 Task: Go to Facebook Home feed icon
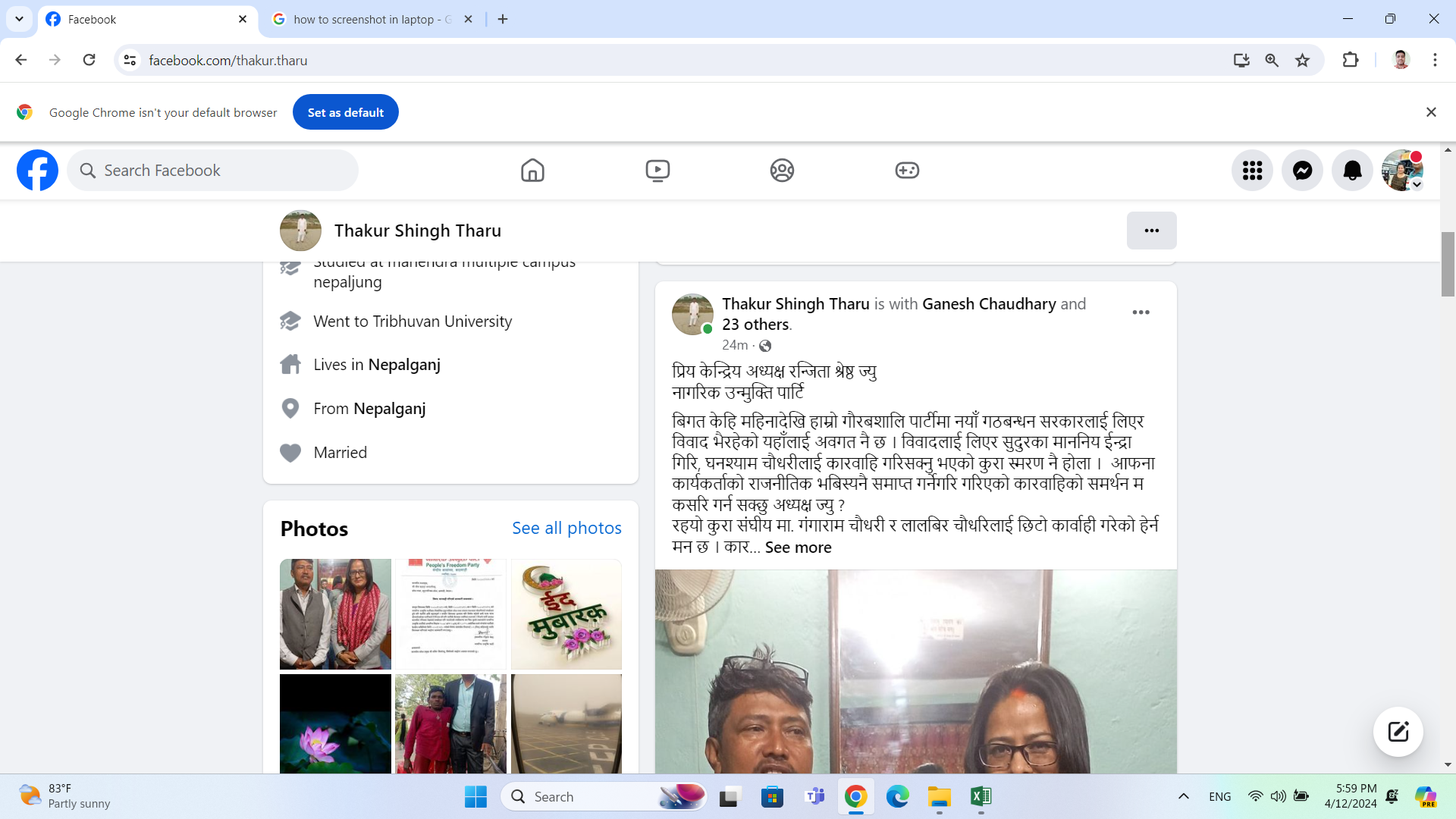click(x=532, y=171)
